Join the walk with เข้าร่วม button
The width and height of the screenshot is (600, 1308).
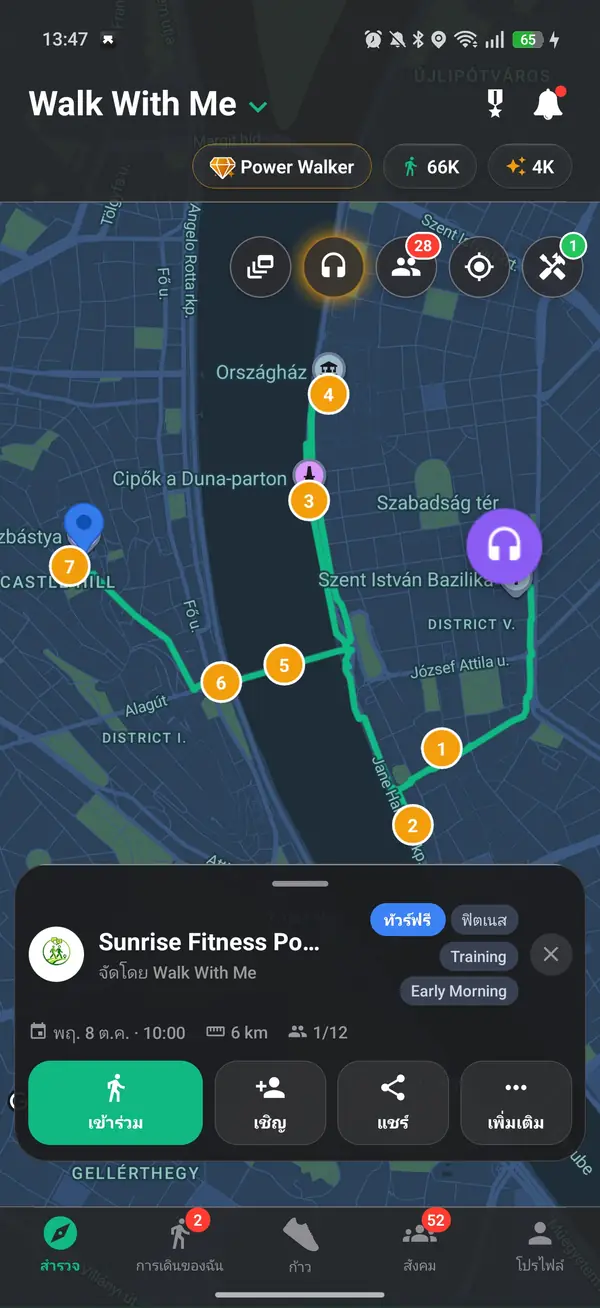click(115, 1103)
